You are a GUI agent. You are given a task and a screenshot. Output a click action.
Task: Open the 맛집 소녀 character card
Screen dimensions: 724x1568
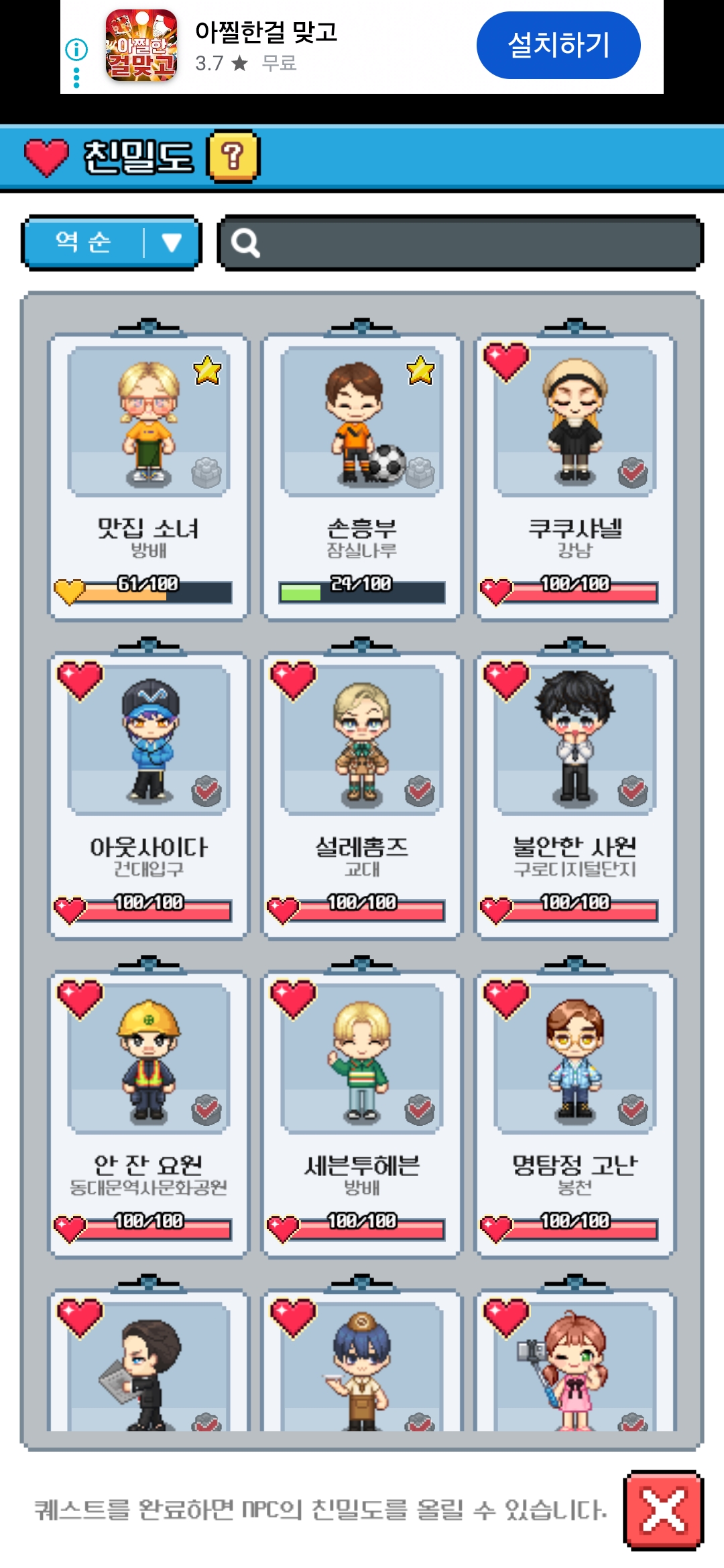coord(149,476)
